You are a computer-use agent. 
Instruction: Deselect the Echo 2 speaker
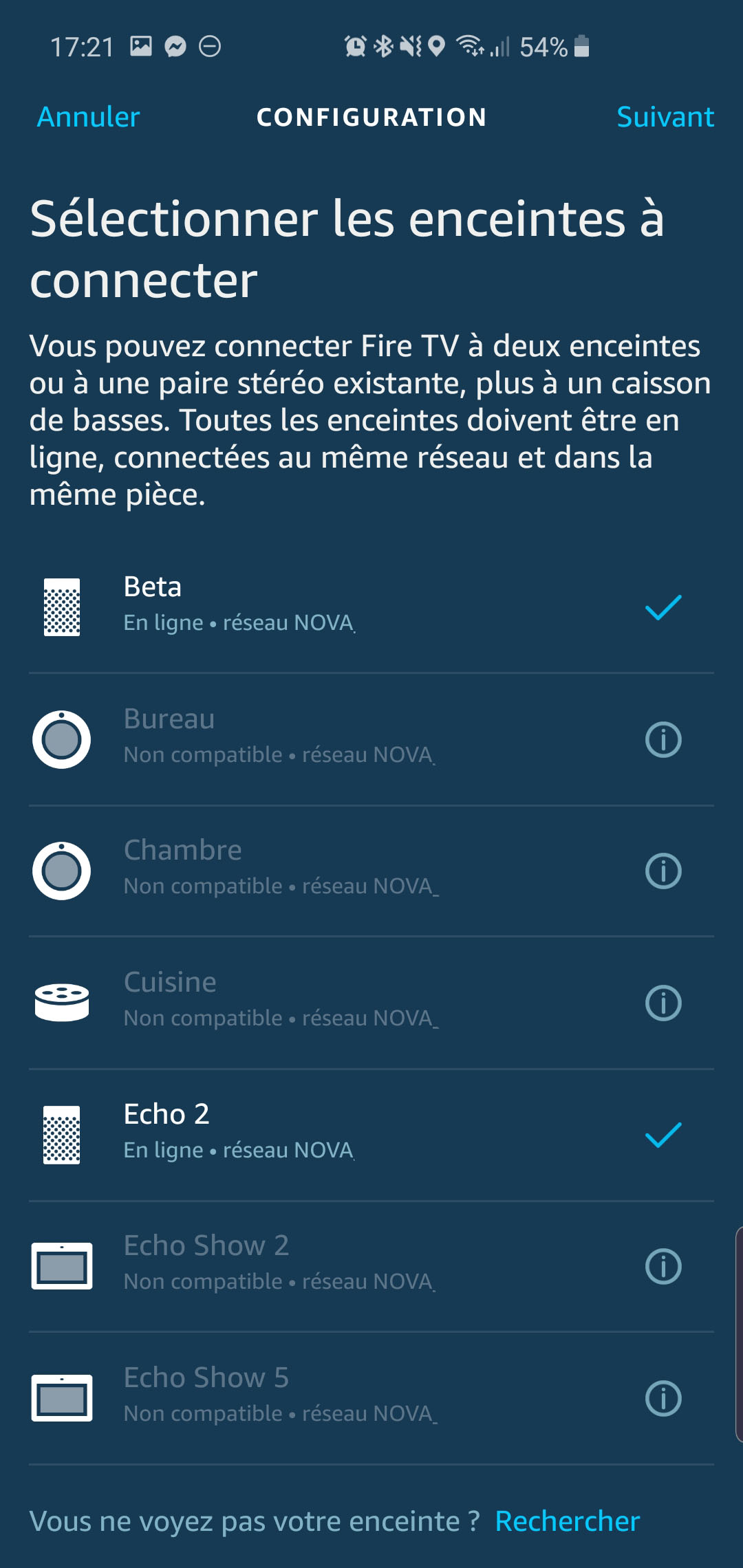371,1135
